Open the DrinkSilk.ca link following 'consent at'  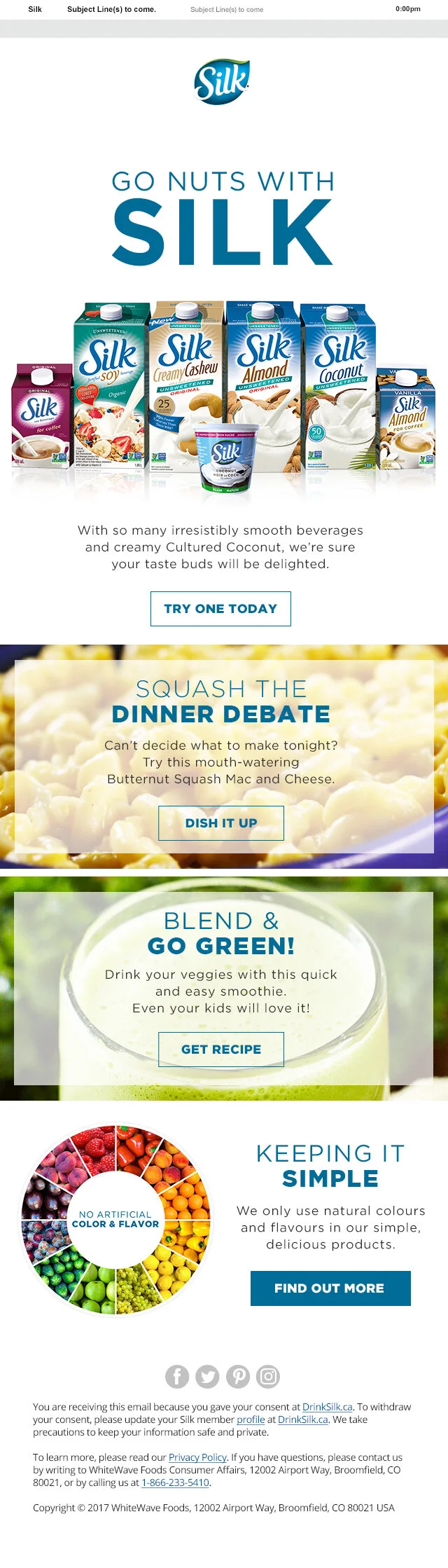pyautogui.click(x=327, y=1406)
